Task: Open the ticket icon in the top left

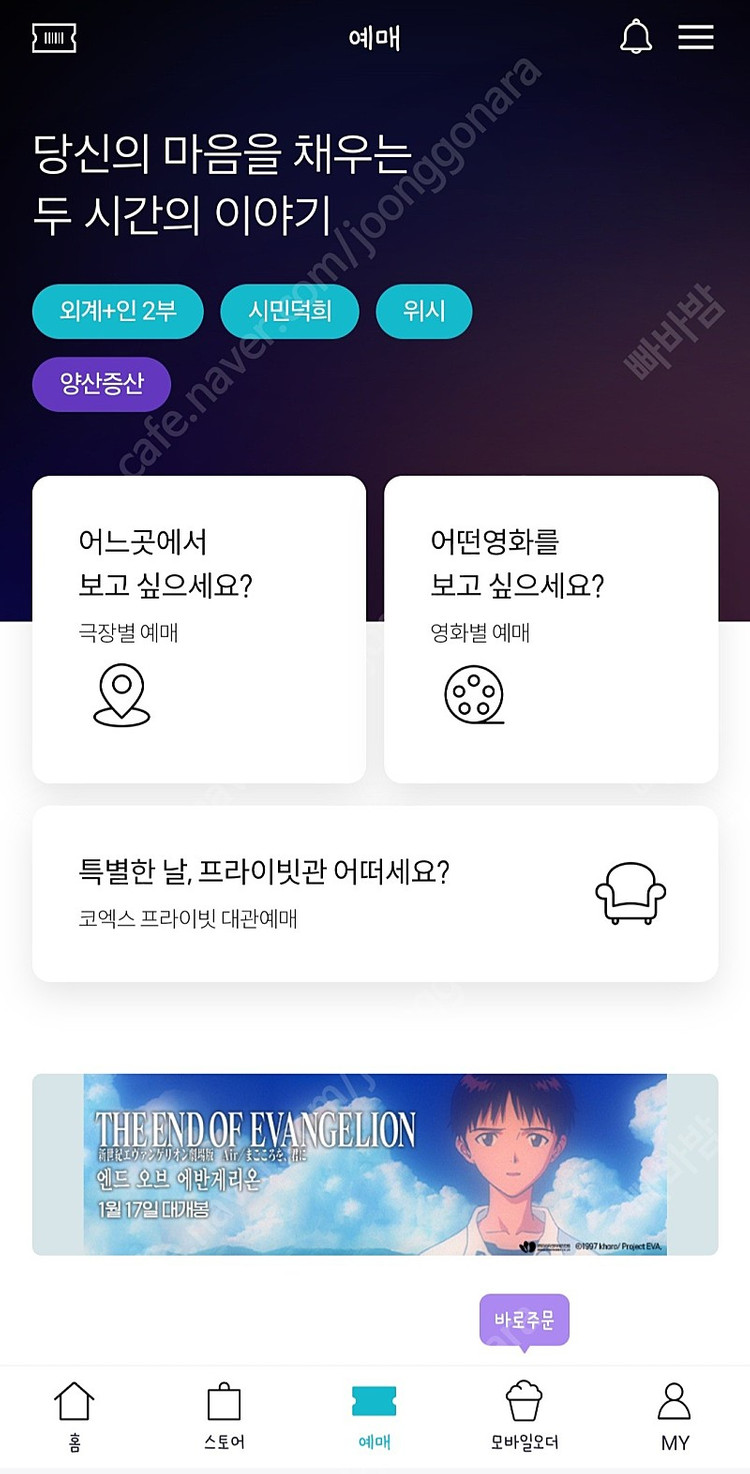Action: click(x=54, y=38)
